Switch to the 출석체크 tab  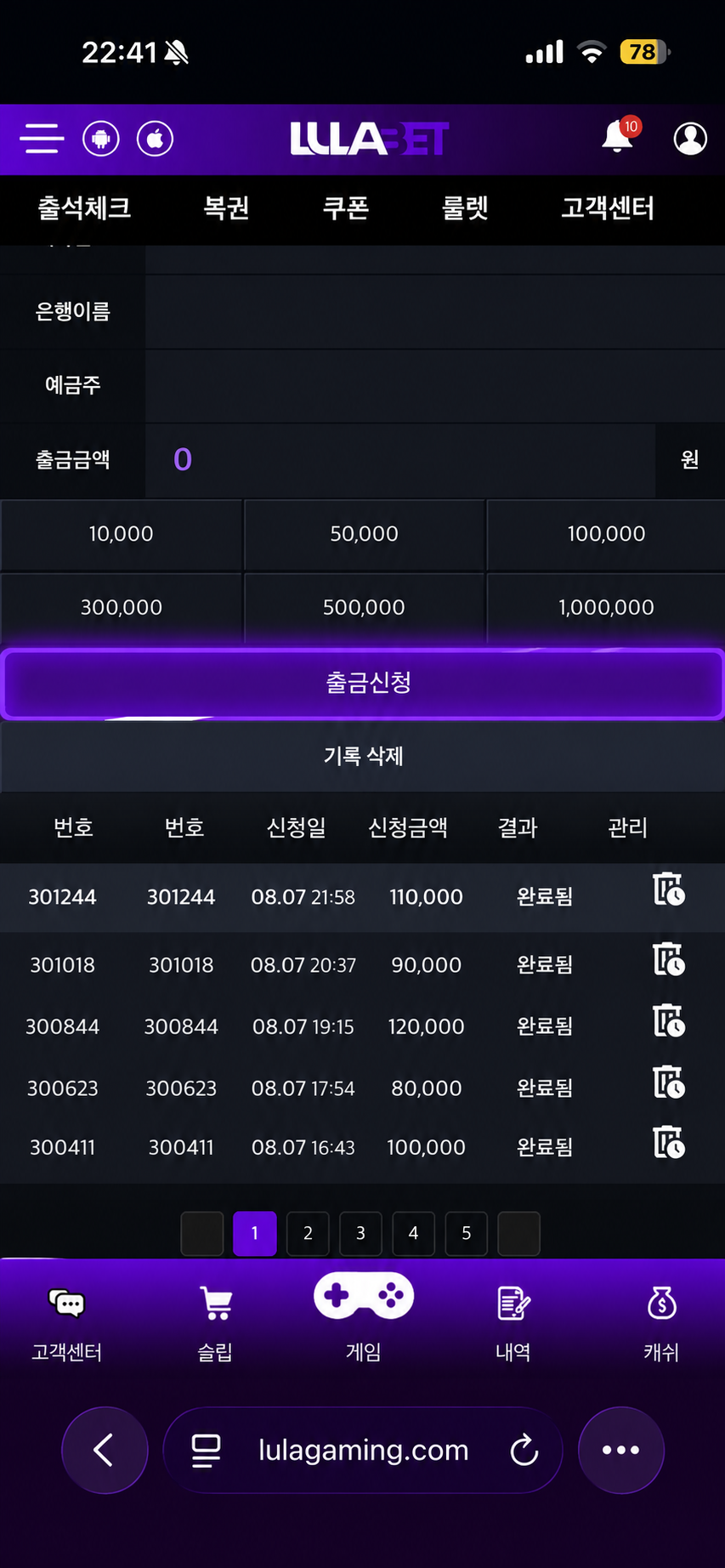84,208
